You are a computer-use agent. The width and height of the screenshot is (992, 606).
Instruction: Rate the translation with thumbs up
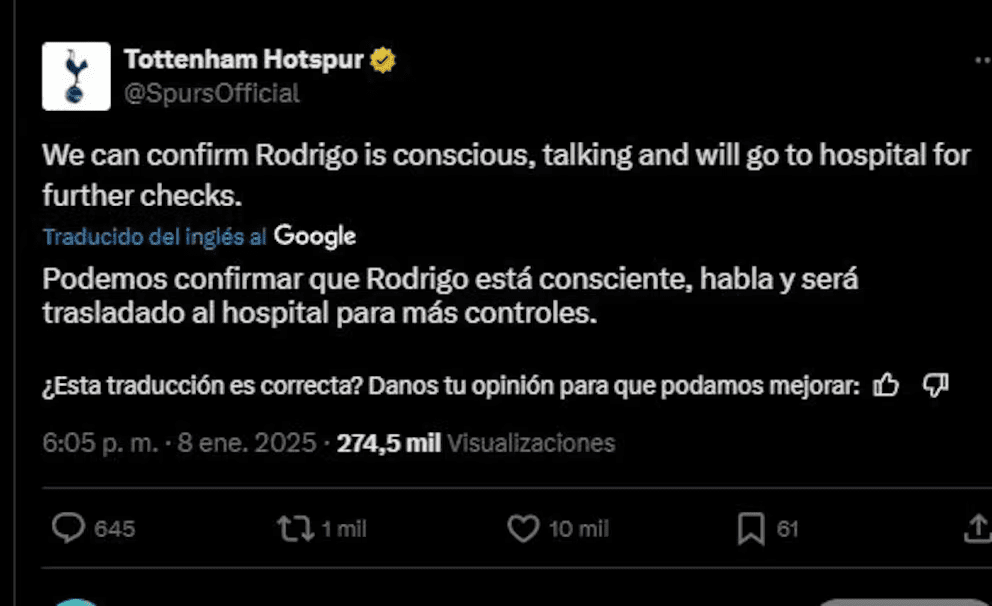point(885,386)
